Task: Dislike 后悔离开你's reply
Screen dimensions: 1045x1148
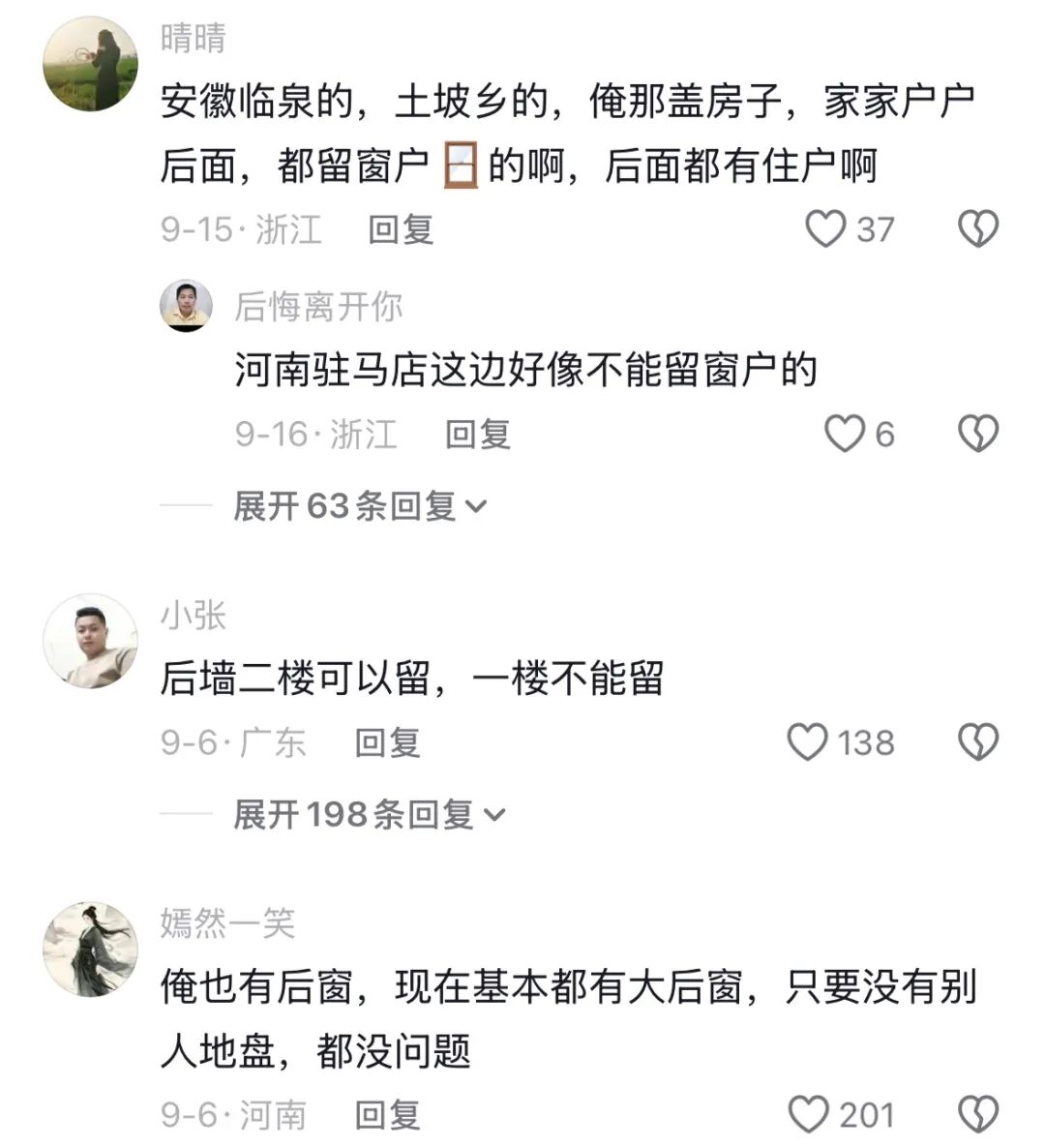Action: pyautogui.click(x=978, y=435)
